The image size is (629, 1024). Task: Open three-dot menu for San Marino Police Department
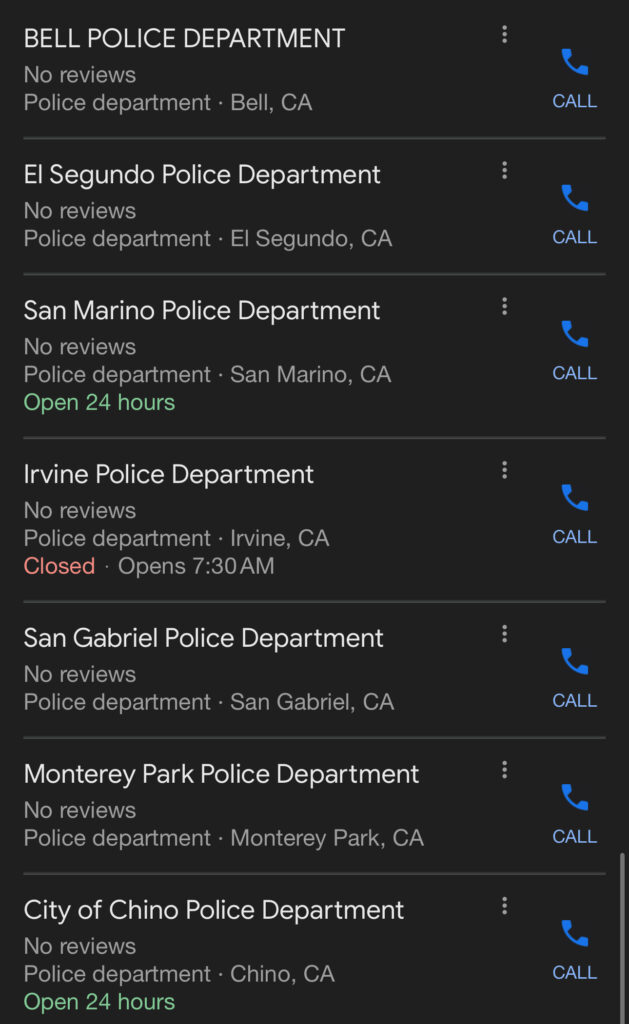504,307
